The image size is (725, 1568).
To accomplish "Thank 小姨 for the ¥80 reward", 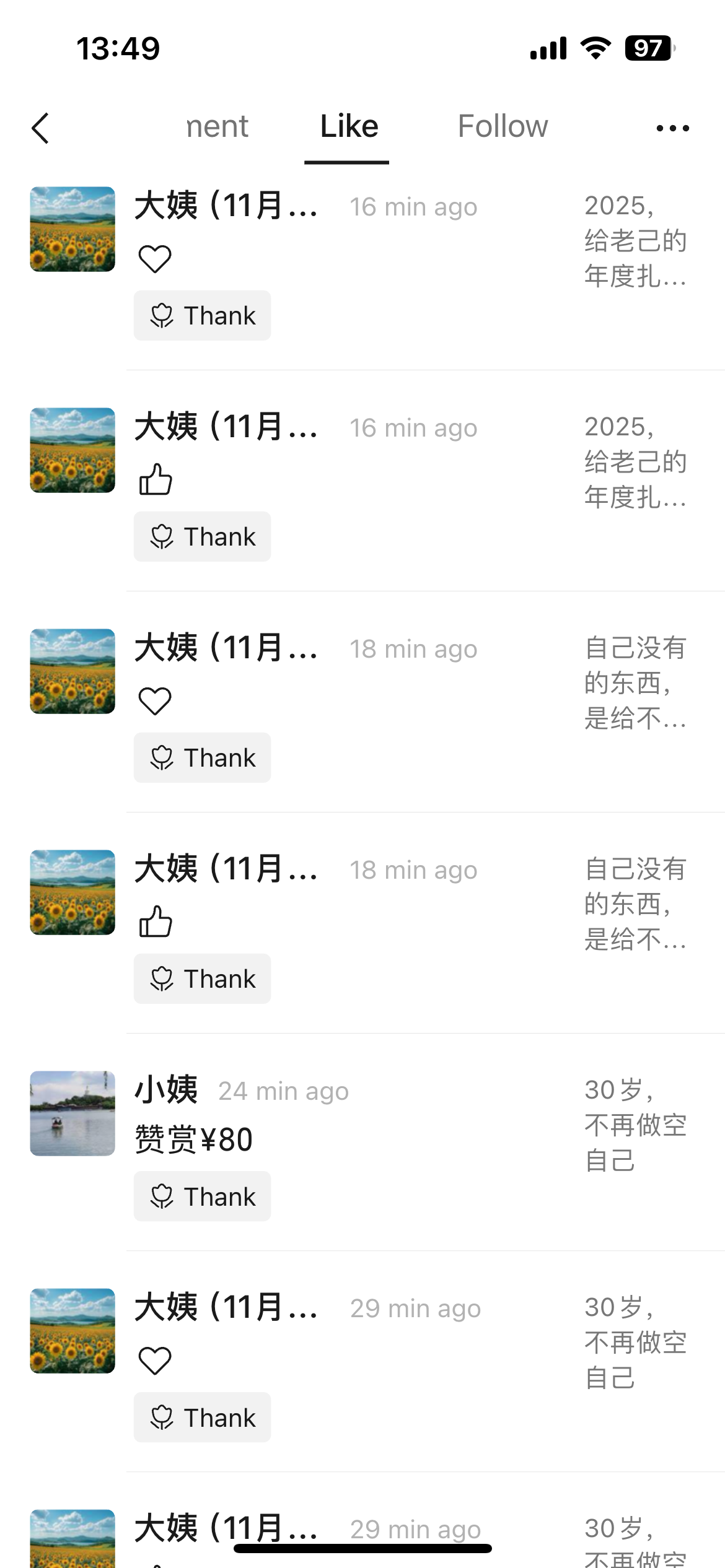I will (202, 1196).
